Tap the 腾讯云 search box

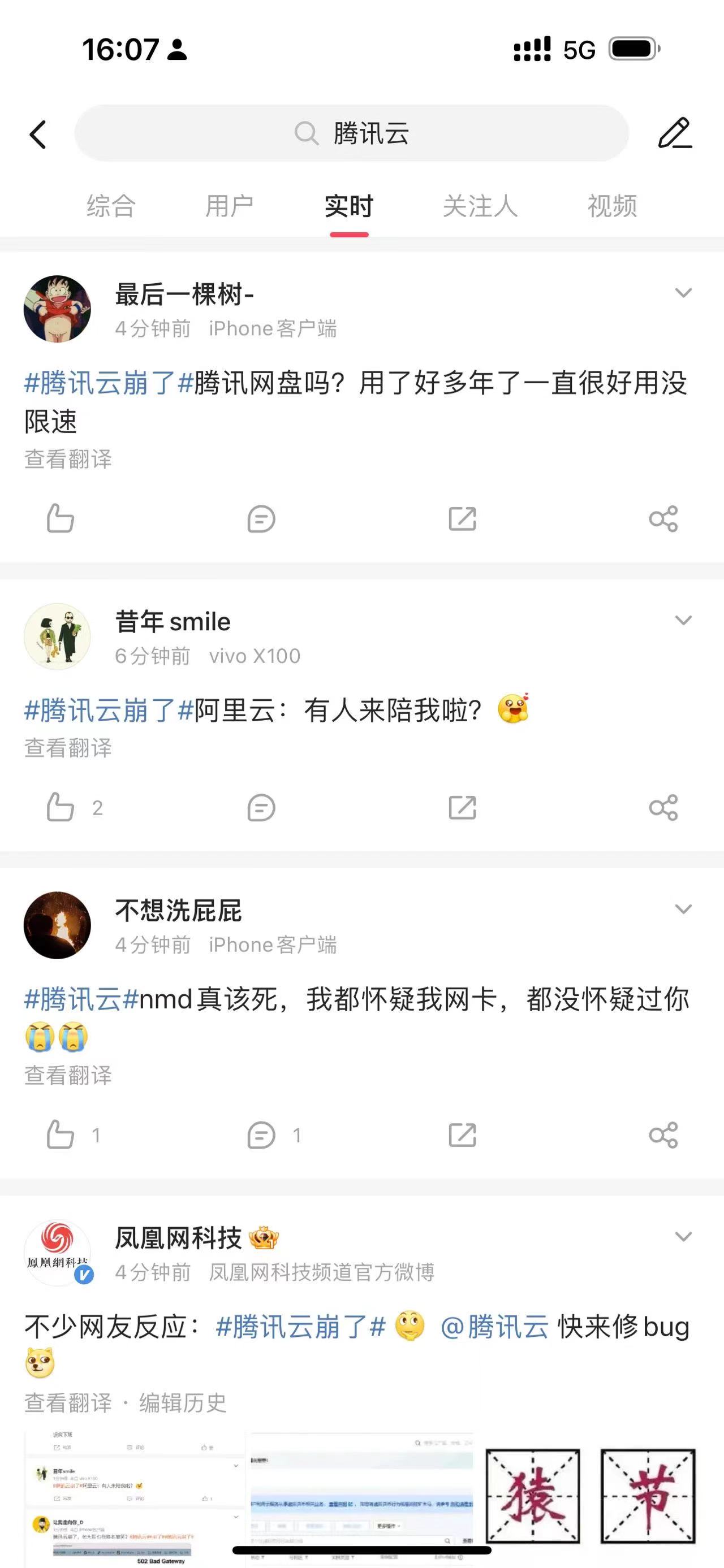351,133
